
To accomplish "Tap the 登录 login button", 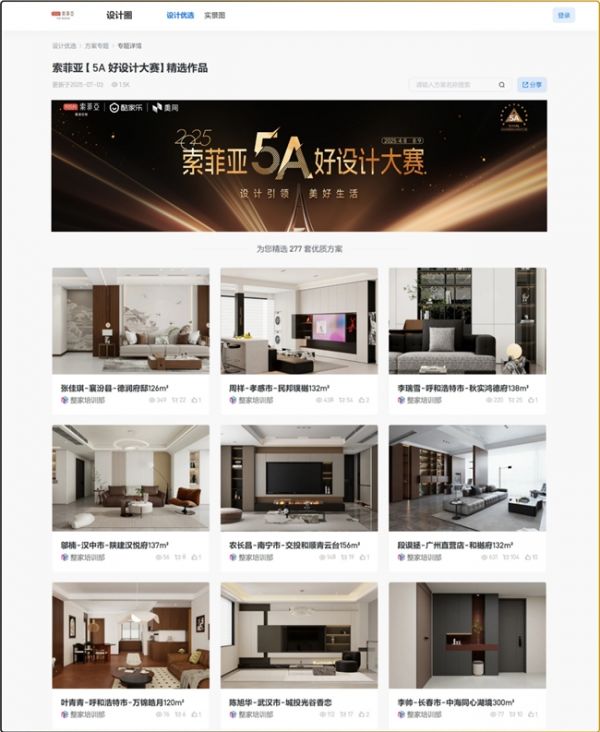I will coord(563,15).
